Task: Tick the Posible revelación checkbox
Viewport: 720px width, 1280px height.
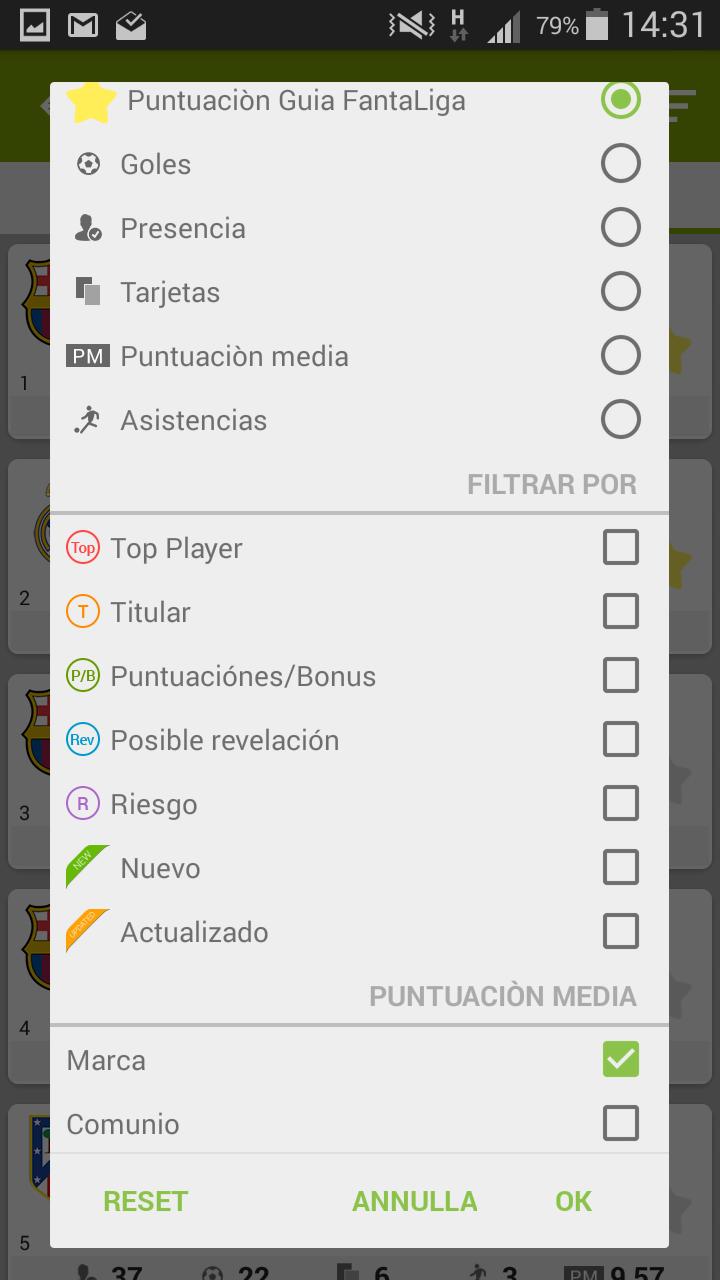Action: click(x=620, y=740)
